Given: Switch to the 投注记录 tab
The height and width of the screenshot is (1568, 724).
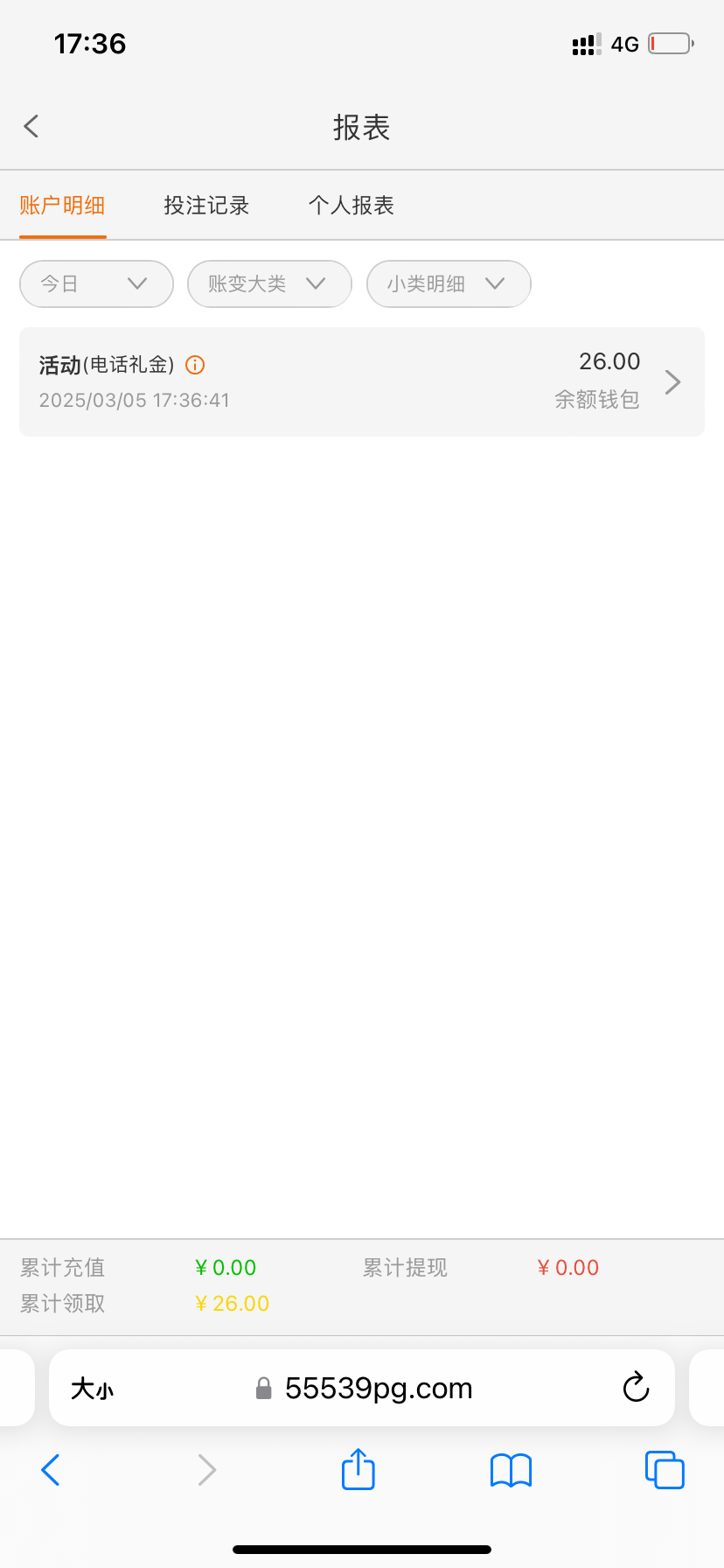Looking at the screenshot, I should pyautogui.click(x=206, y=206).
